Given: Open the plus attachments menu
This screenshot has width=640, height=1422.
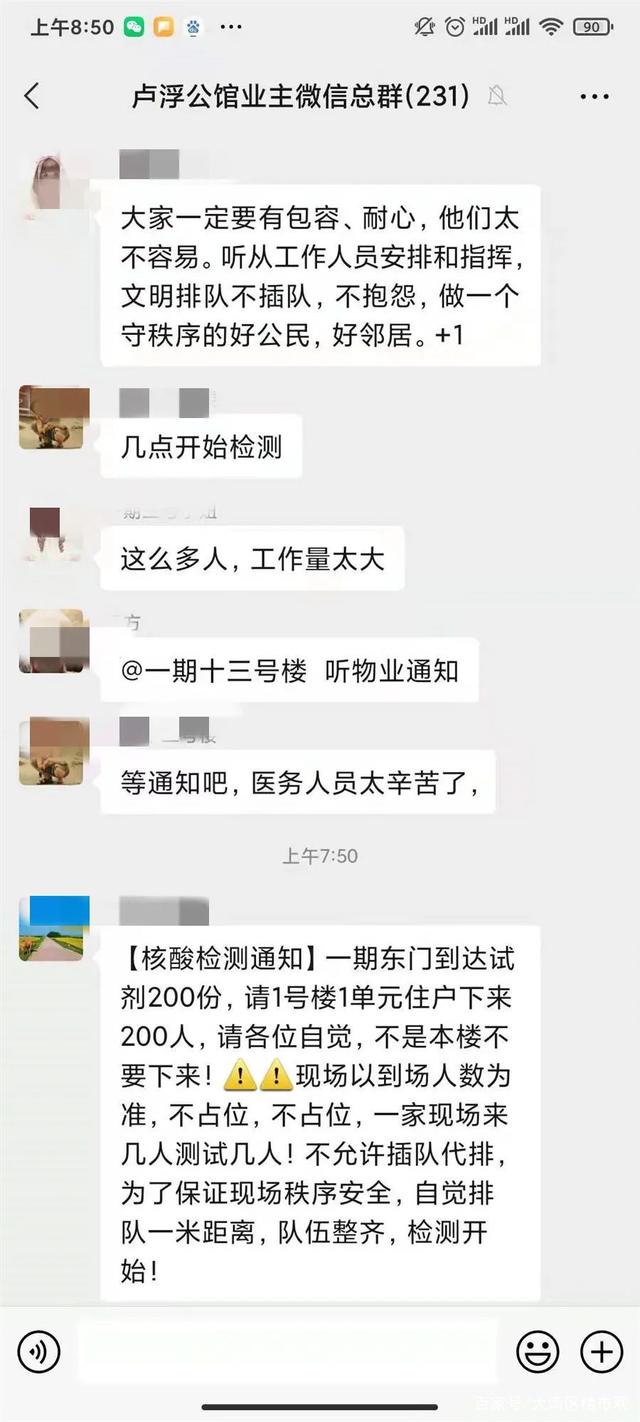Looking at the screenshot, I should [x=601, y=1352].
